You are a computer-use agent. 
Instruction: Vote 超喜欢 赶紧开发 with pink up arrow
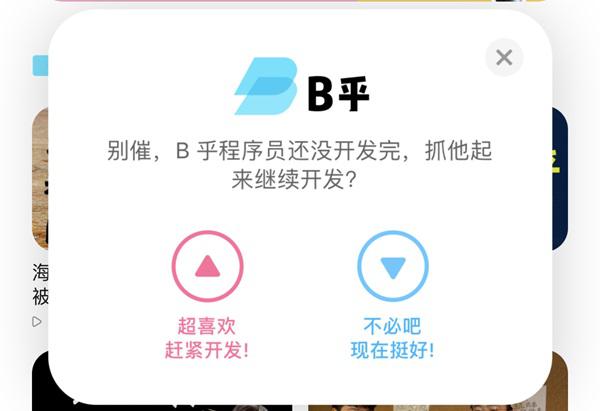(x=207, y=266)
